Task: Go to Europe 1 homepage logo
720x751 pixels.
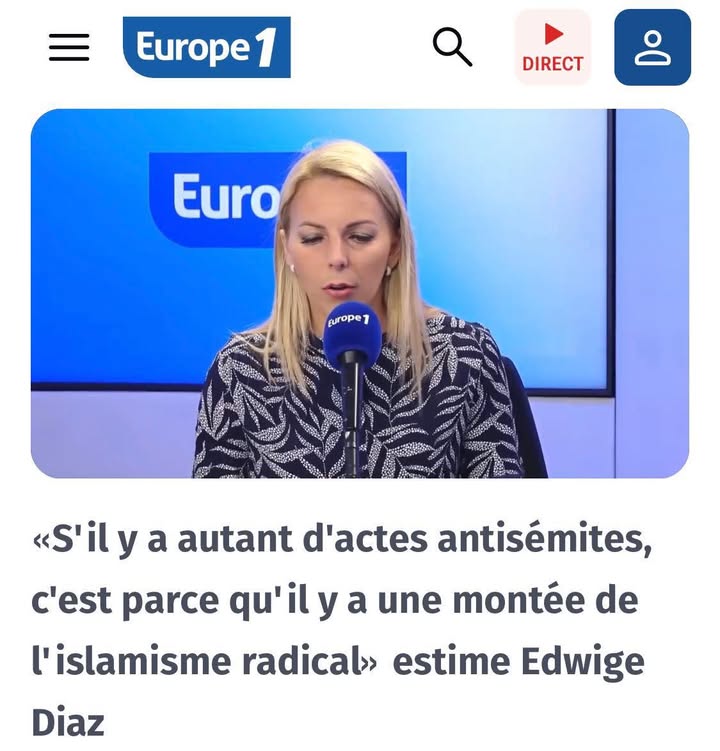Action: click(x=207, y=47)
